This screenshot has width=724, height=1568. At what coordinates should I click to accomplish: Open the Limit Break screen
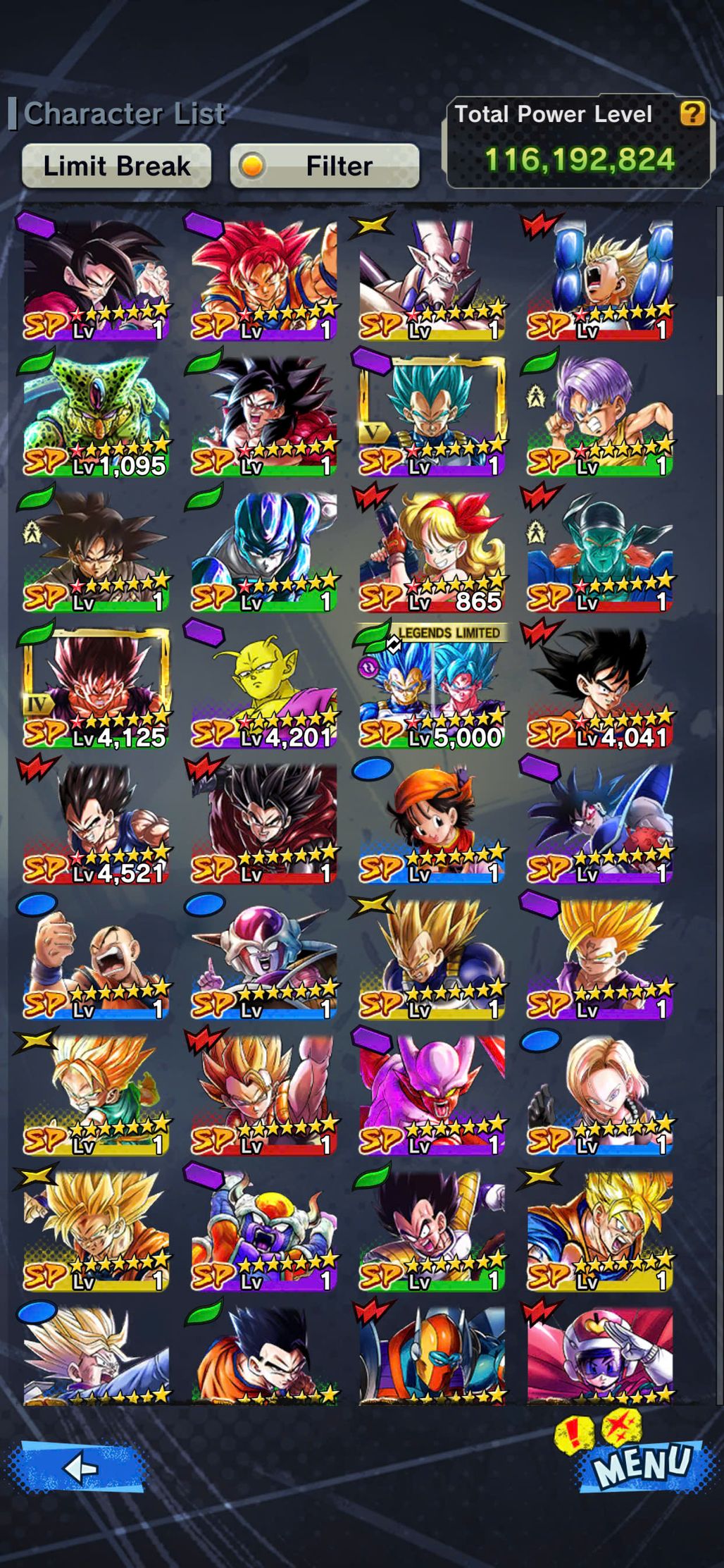[x=116, y=166]
